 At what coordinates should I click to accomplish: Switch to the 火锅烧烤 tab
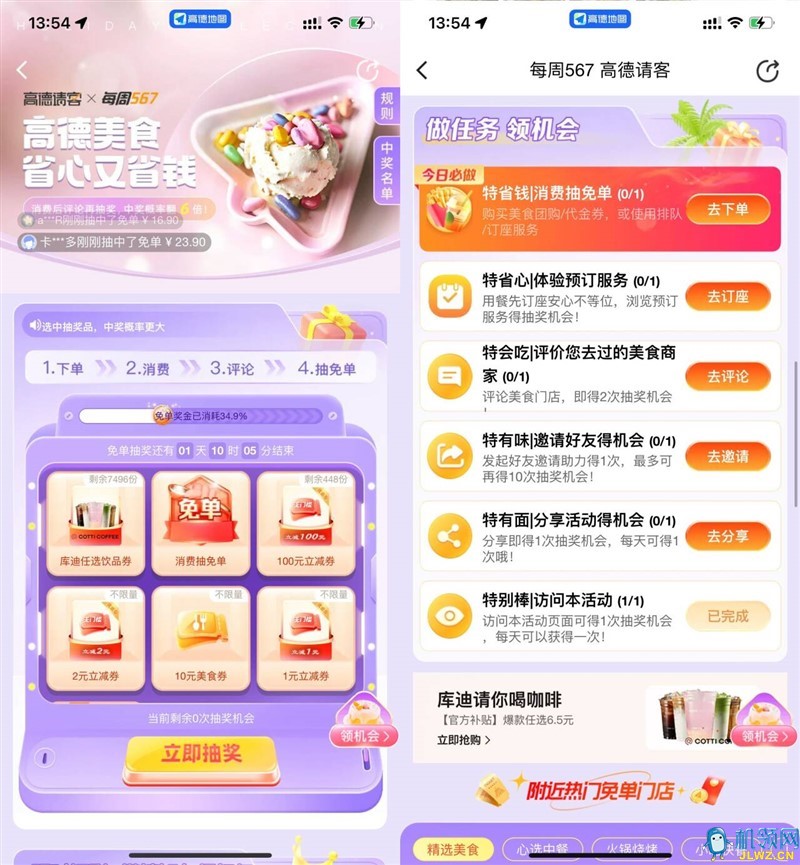pos(633,851)
